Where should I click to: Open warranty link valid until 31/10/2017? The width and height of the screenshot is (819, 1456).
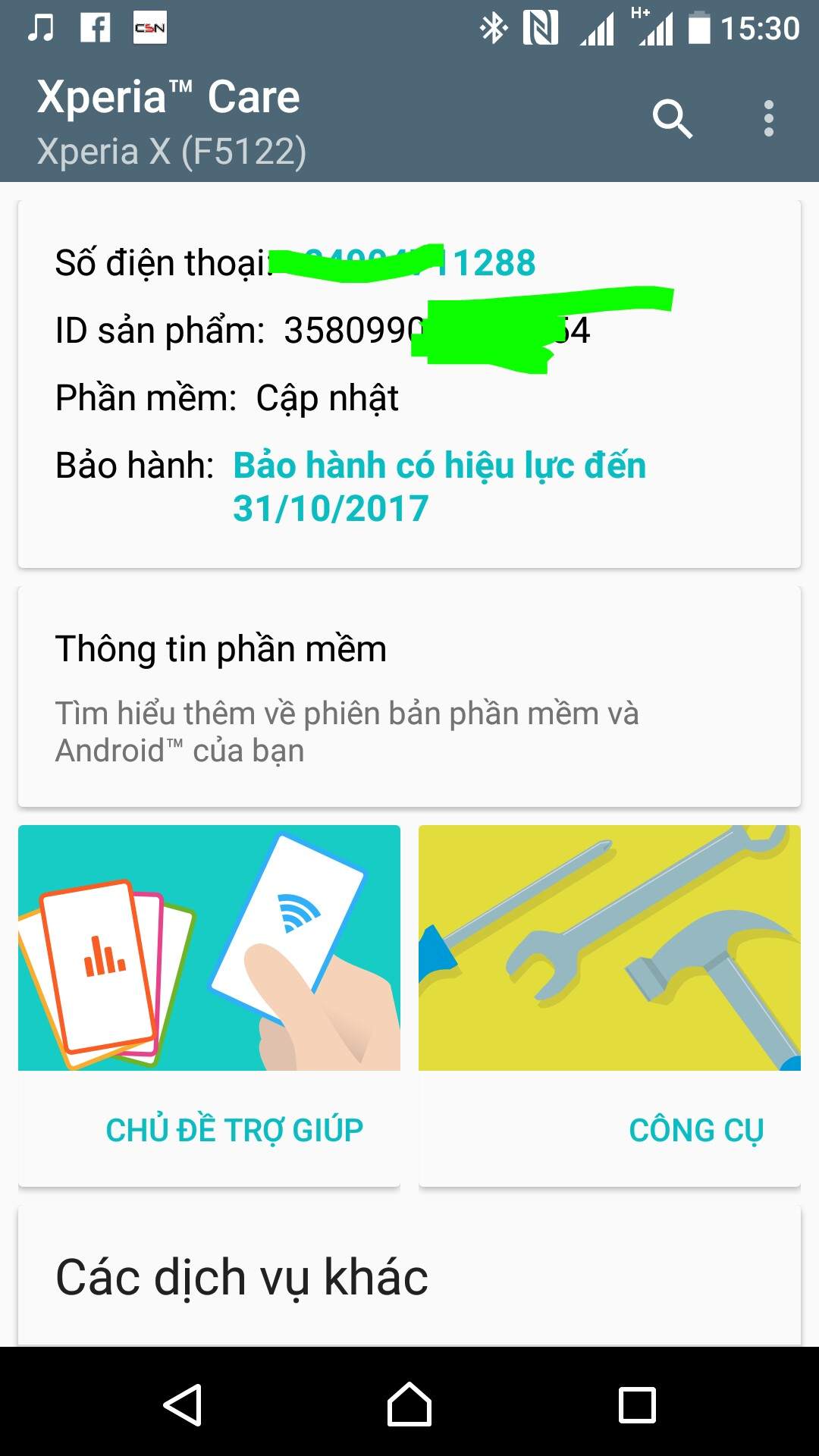pyautogui.click(x=439, y=486)
